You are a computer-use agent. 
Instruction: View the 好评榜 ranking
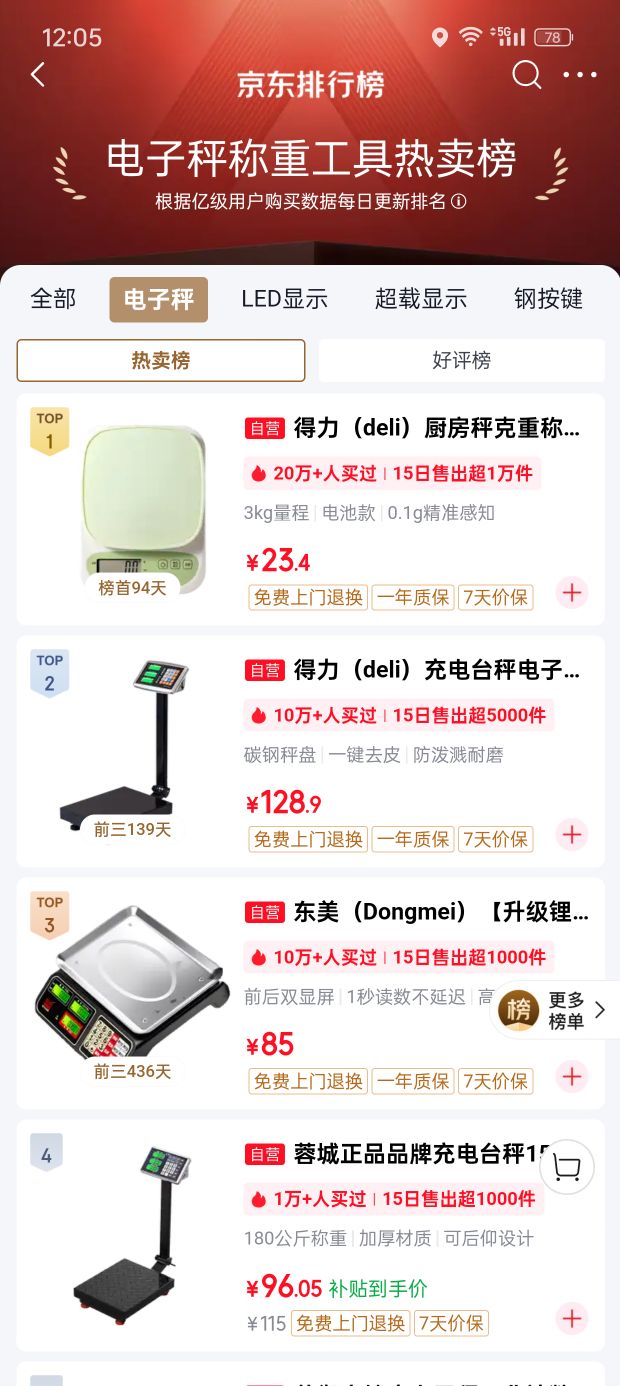pyautogui.click(x=461, y=361)
